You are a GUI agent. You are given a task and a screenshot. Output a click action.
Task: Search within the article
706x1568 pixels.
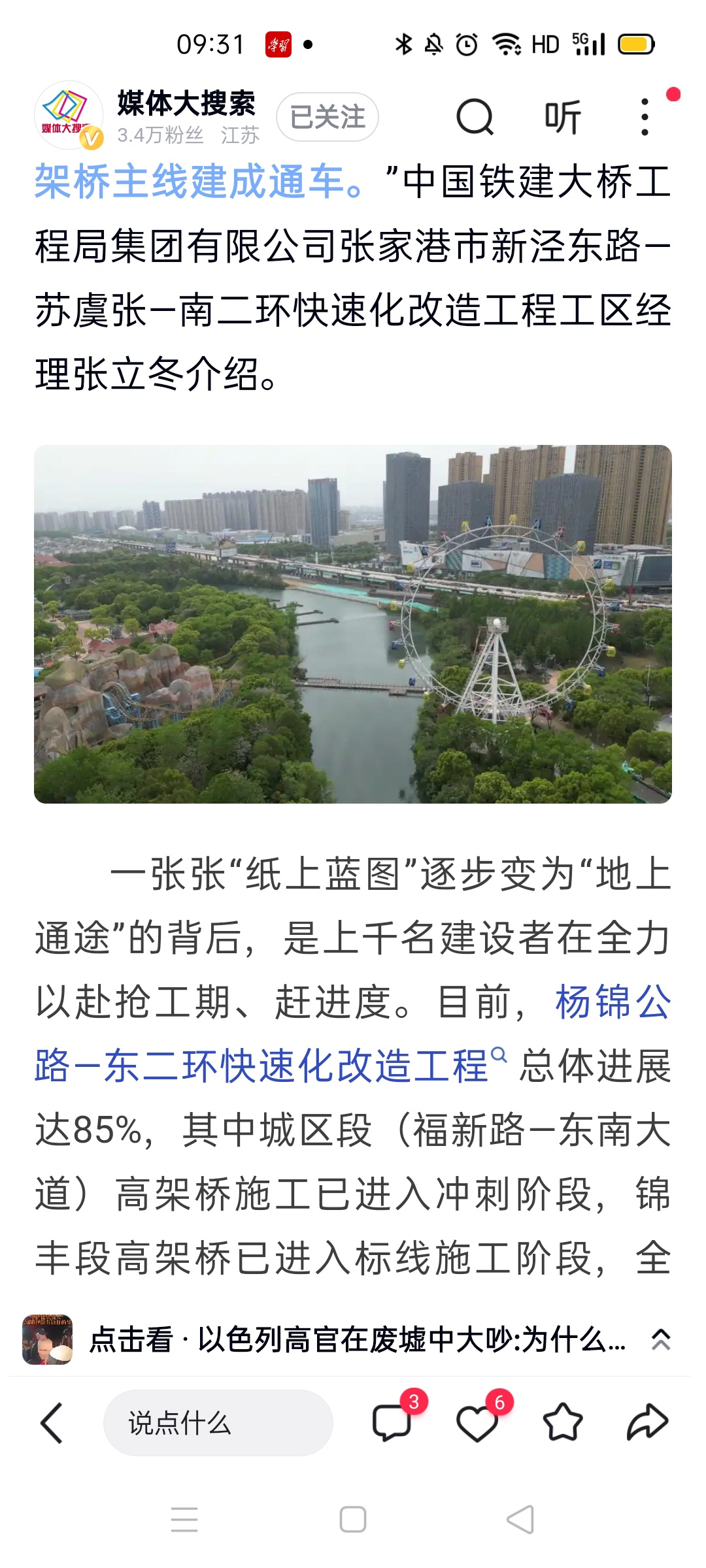point(475,118)
